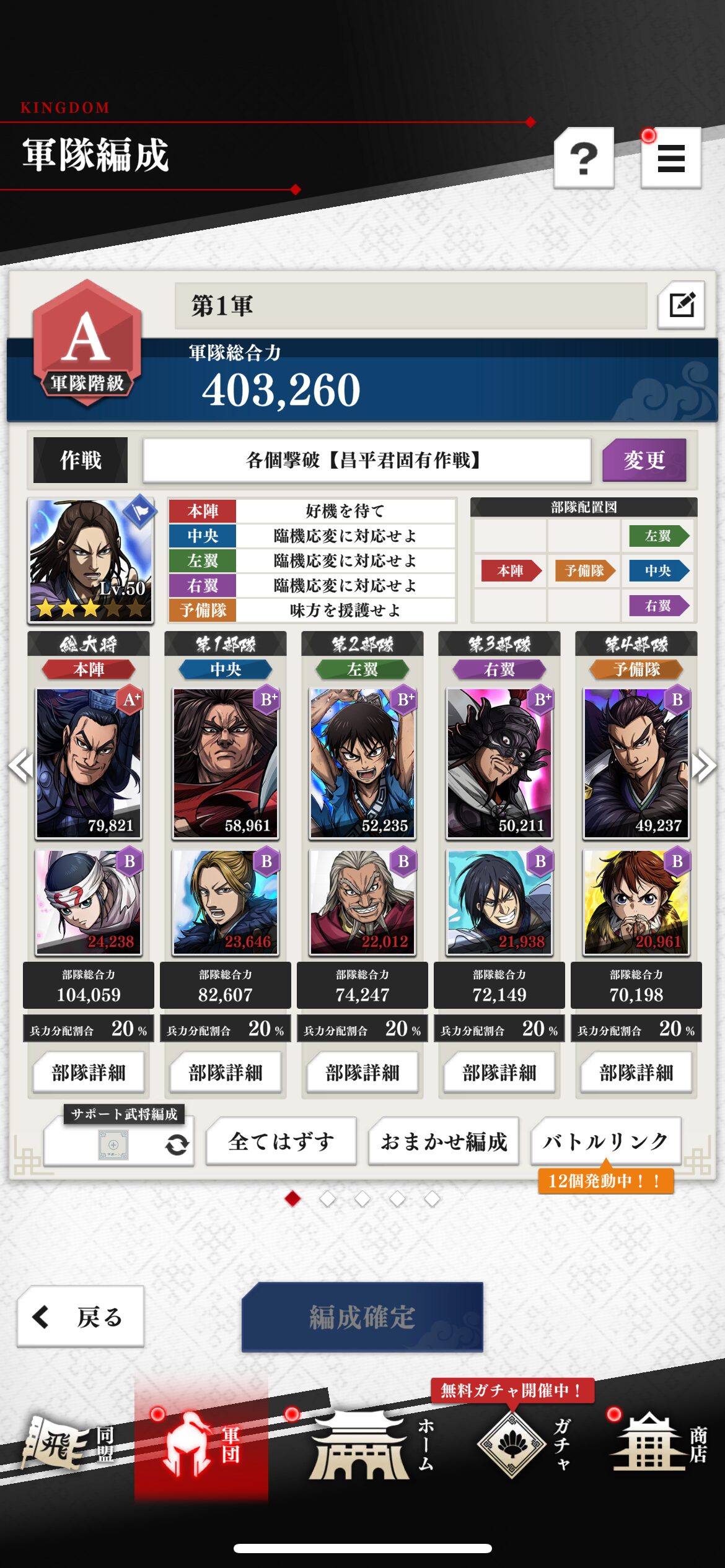This screenshot has width=725, height=1568.
Task: Switch to the 同盟 tab
Action: 68,1443
